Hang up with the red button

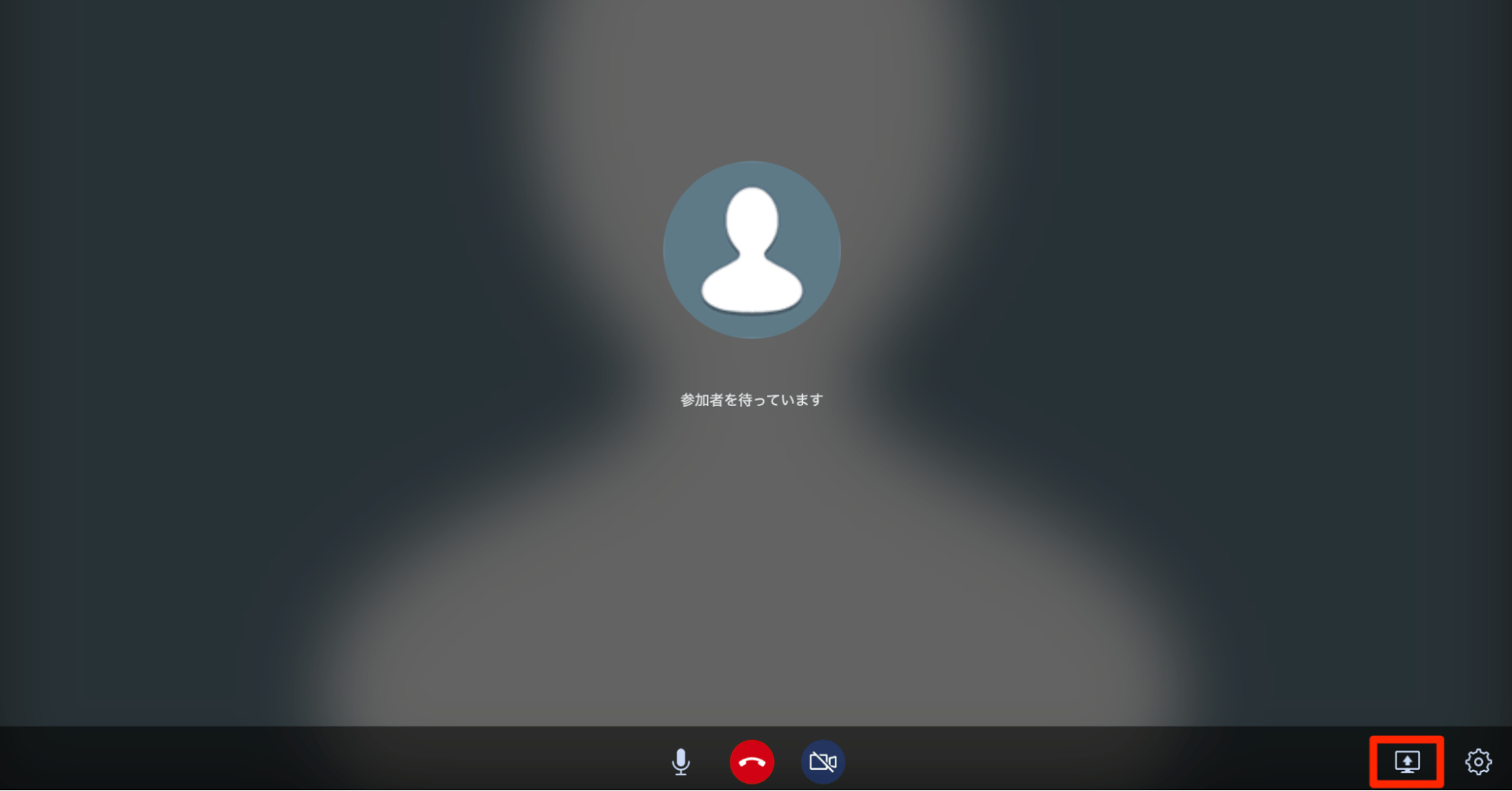(752, 762)
